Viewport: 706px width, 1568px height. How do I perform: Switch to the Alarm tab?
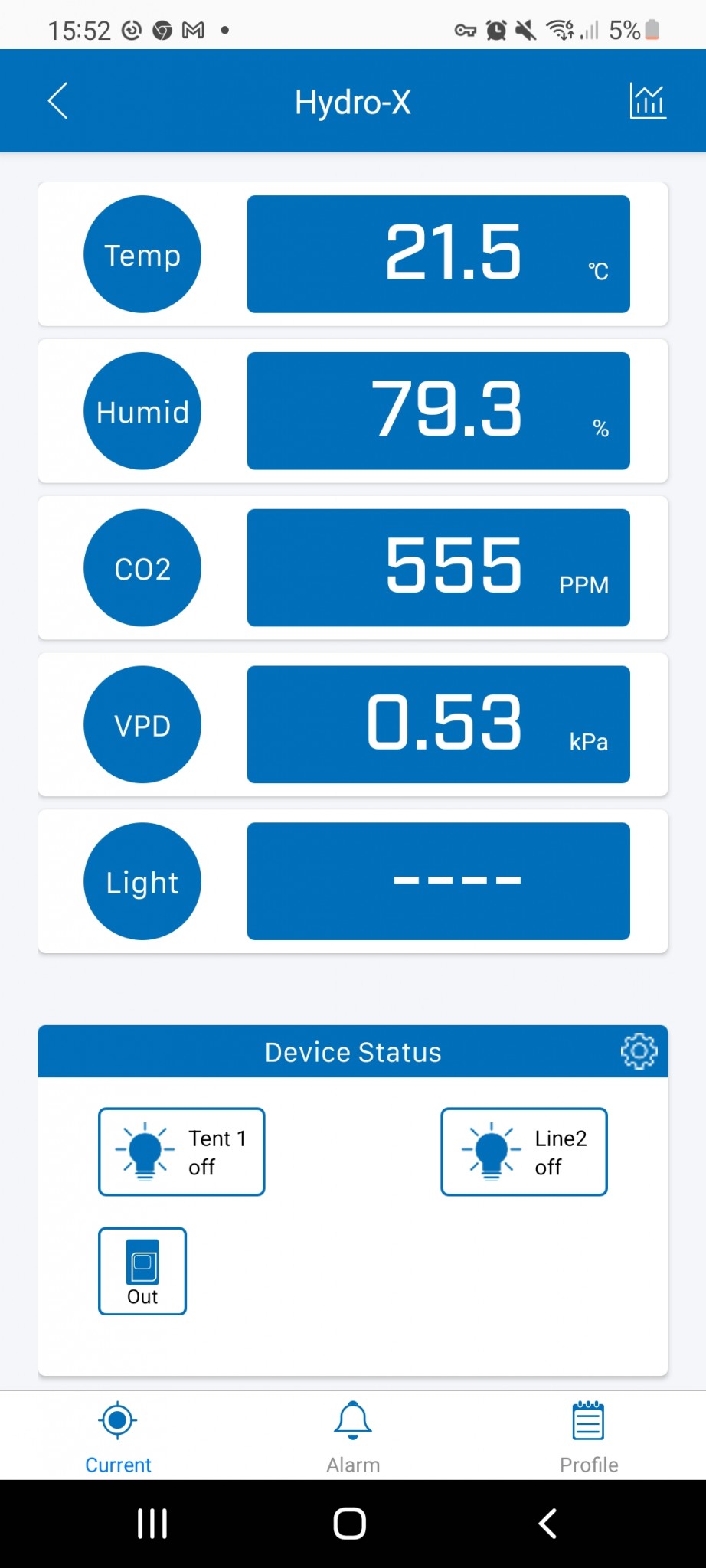click(x=353, y=1438)
